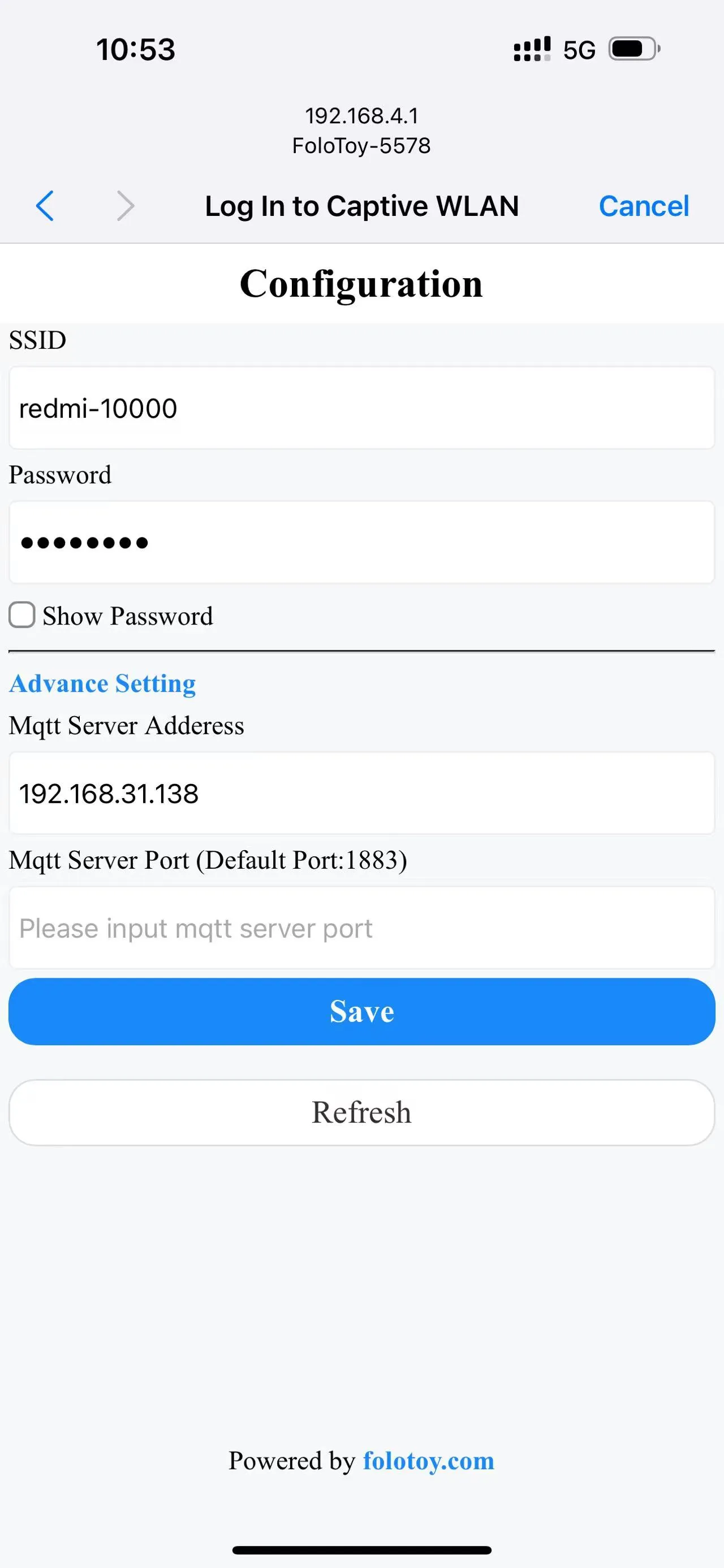Hit the Refresh button

pyautogui.click(x=361, y=1112)
